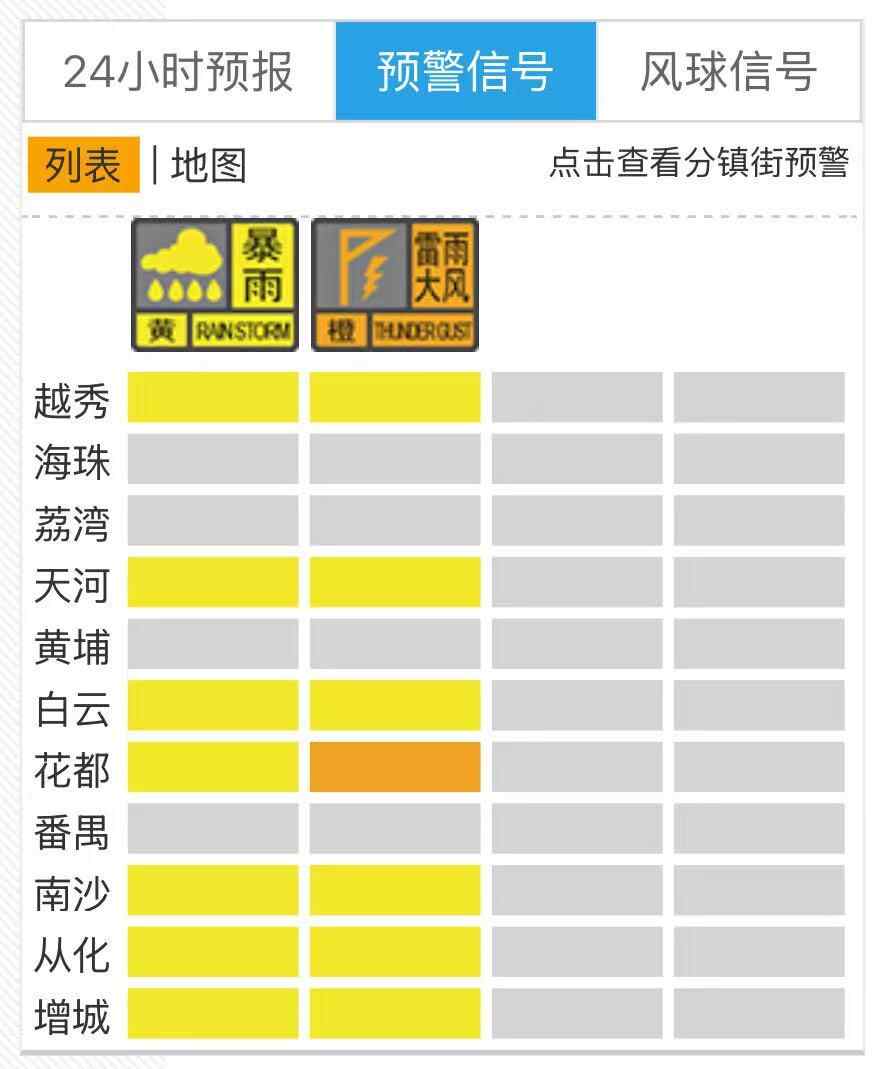The width and height of the screenshot is (887, 1069).
Task: Switch to the 地图 view
Action: [208, 165]
